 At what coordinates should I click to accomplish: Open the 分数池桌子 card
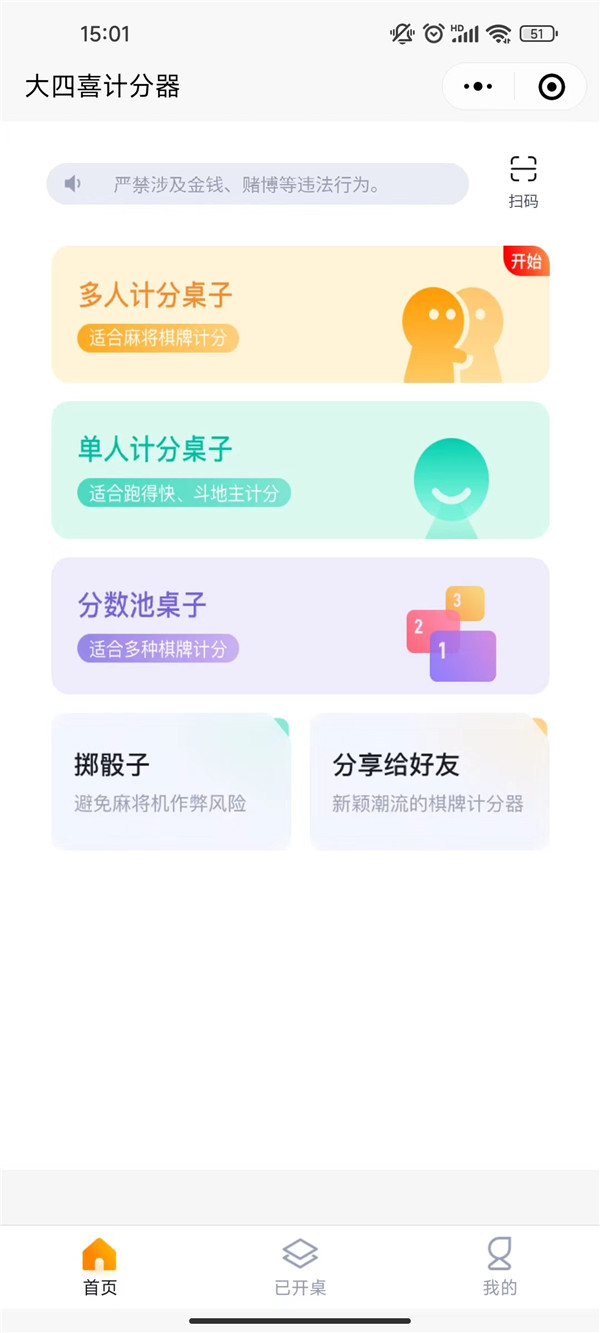(300, 626)
